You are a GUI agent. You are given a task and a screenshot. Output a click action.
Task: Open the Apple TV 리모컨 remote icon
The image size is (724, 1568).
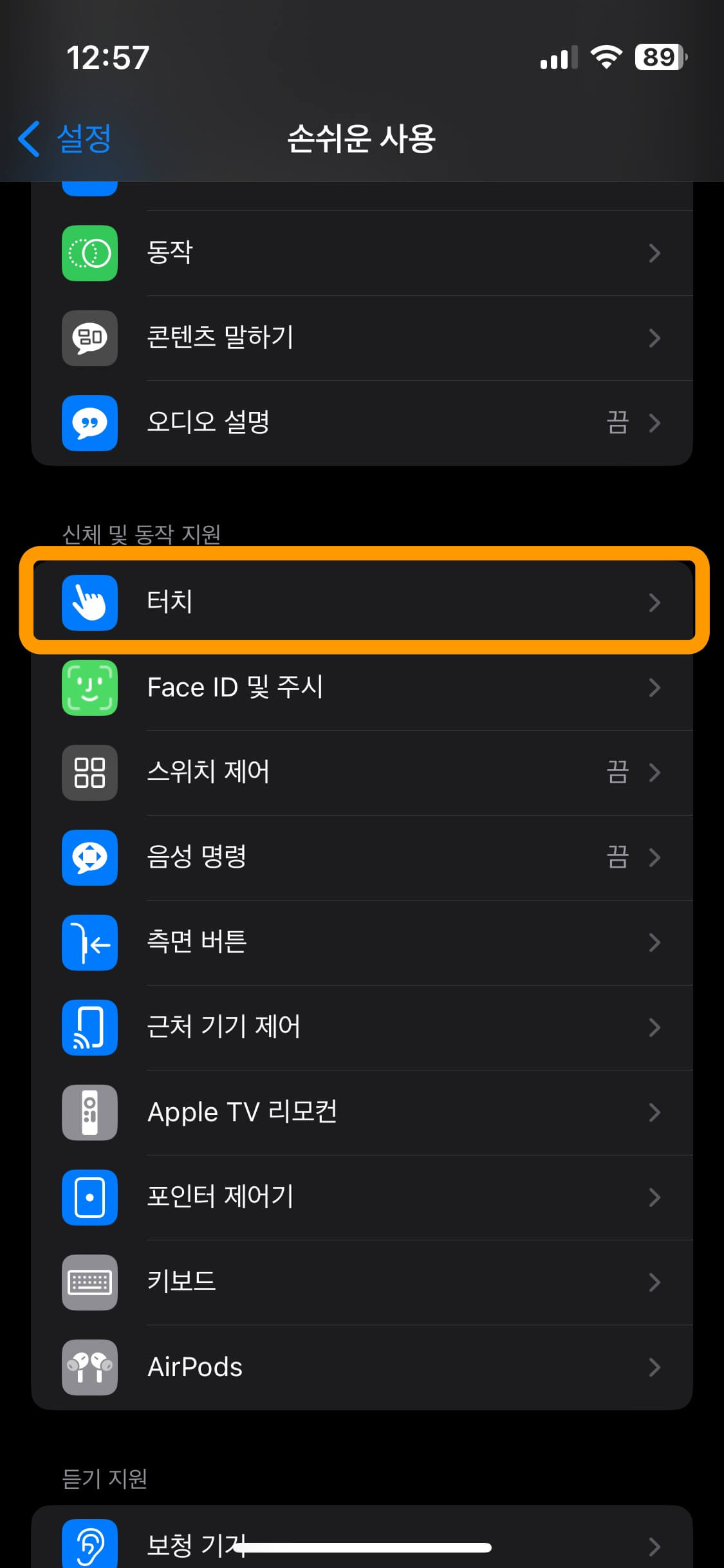pyautogui.click(x=89, y=1113)
